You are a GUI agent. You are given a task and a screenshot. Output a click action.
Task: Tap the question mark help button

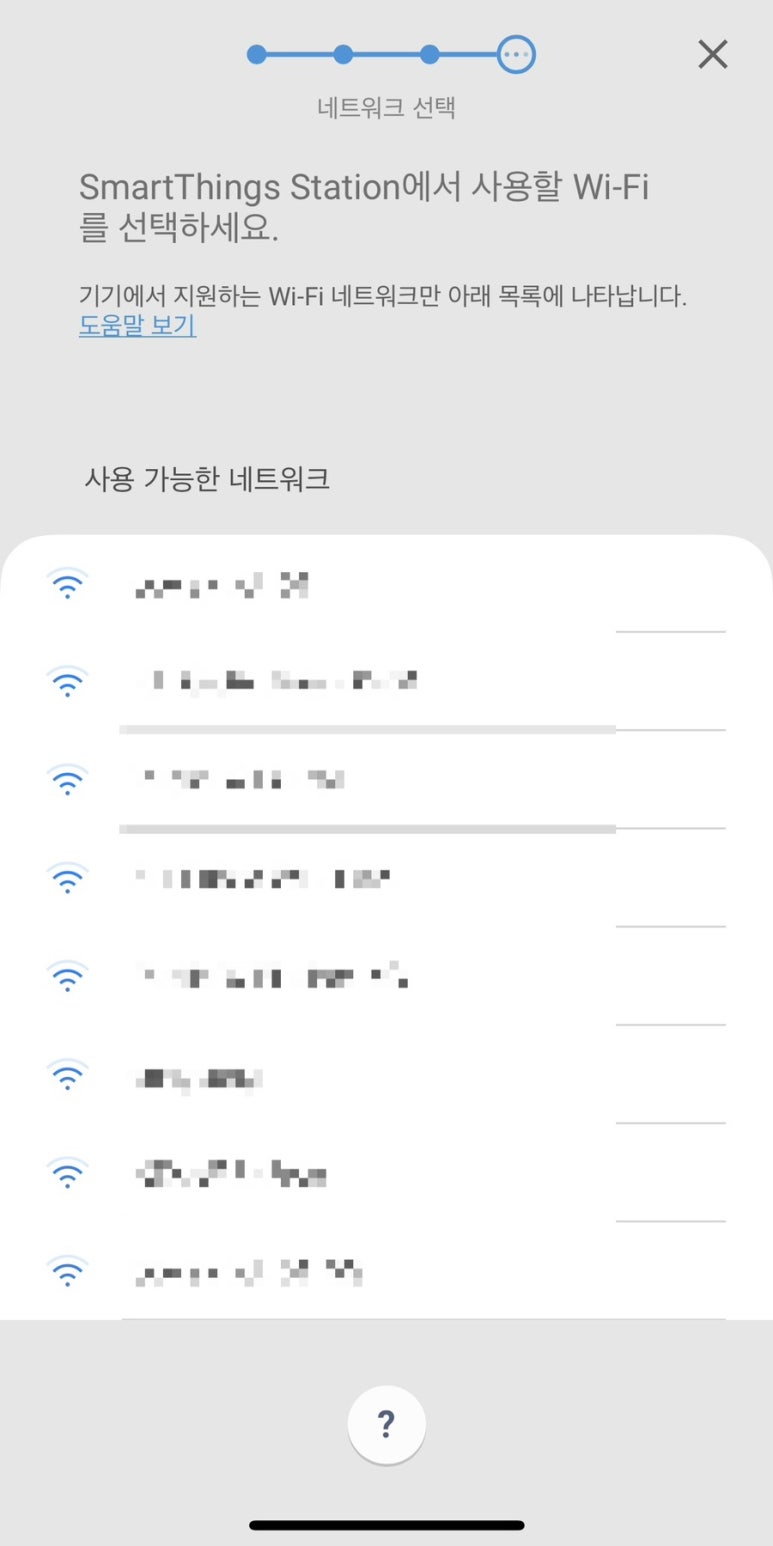386,1424
